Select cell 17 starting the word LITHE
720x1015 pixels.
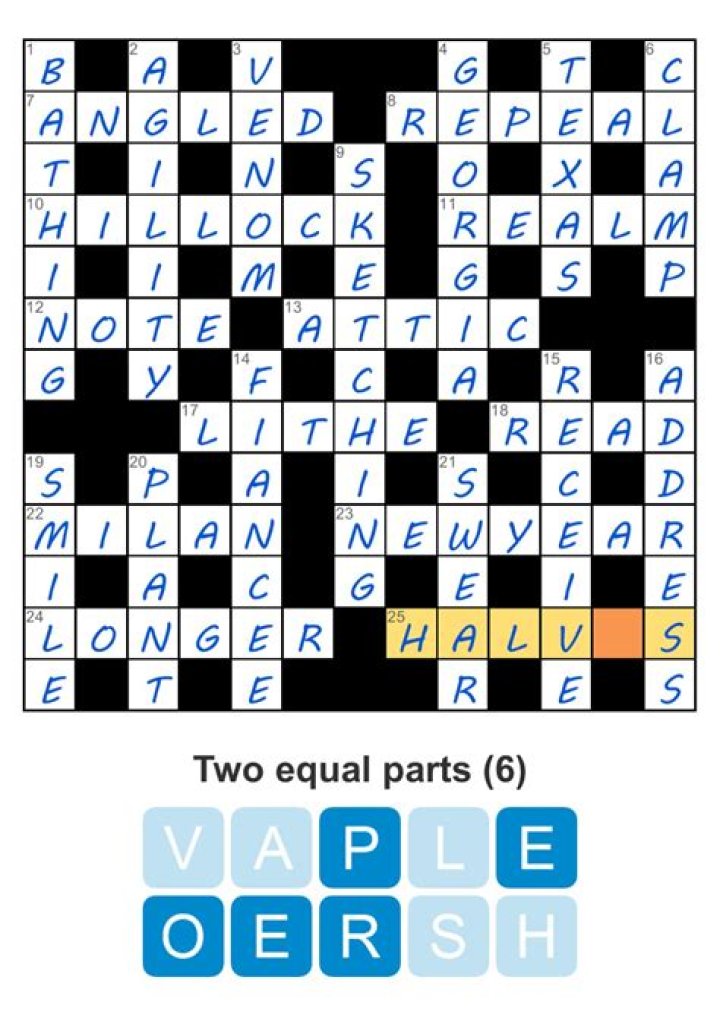[204, 431]
